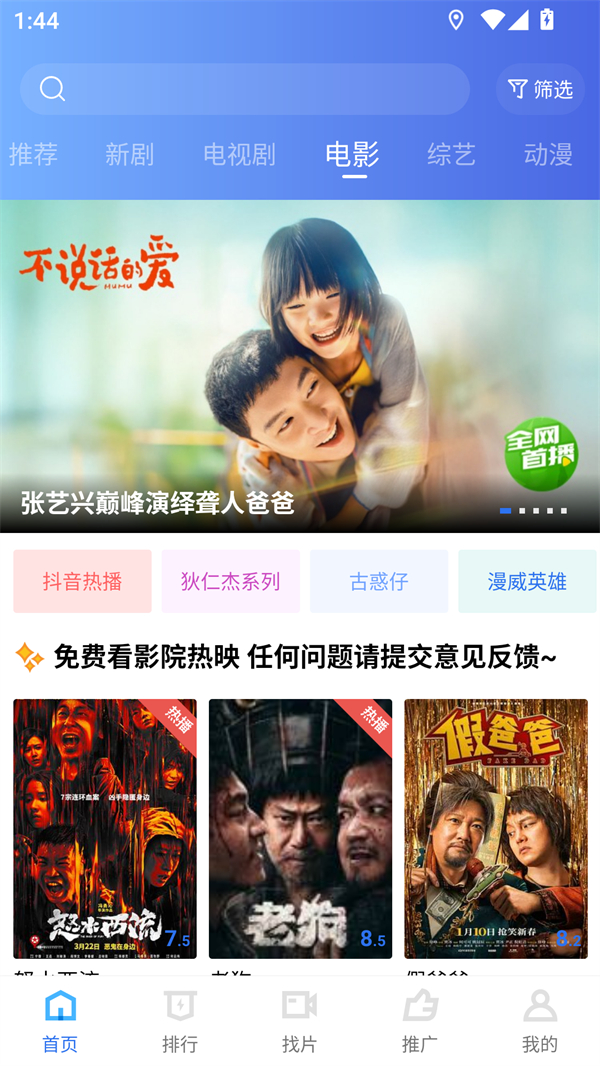Go to the 排行 tab
Screen dimensions: 600x1066
point(180,1020)
